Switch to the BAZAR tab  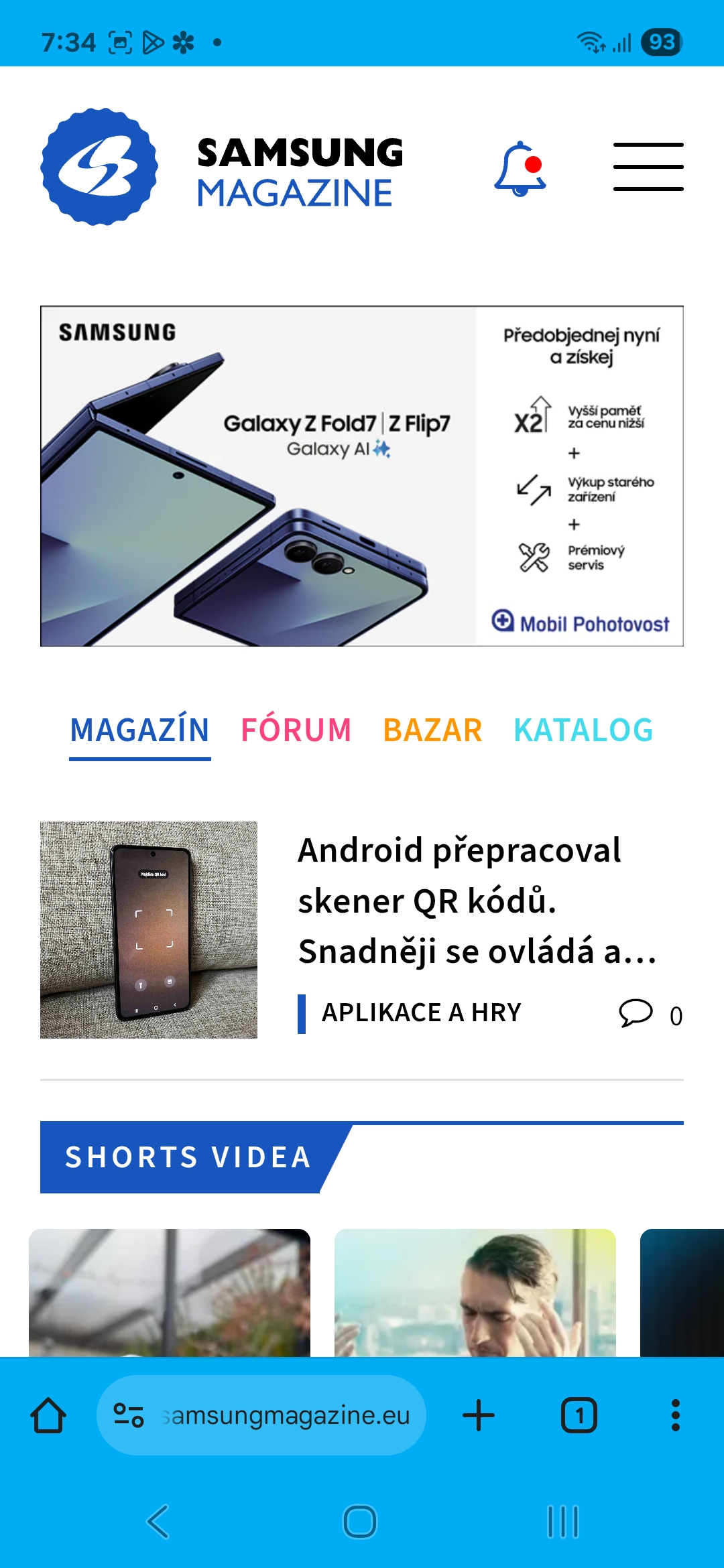click(432, 730)
